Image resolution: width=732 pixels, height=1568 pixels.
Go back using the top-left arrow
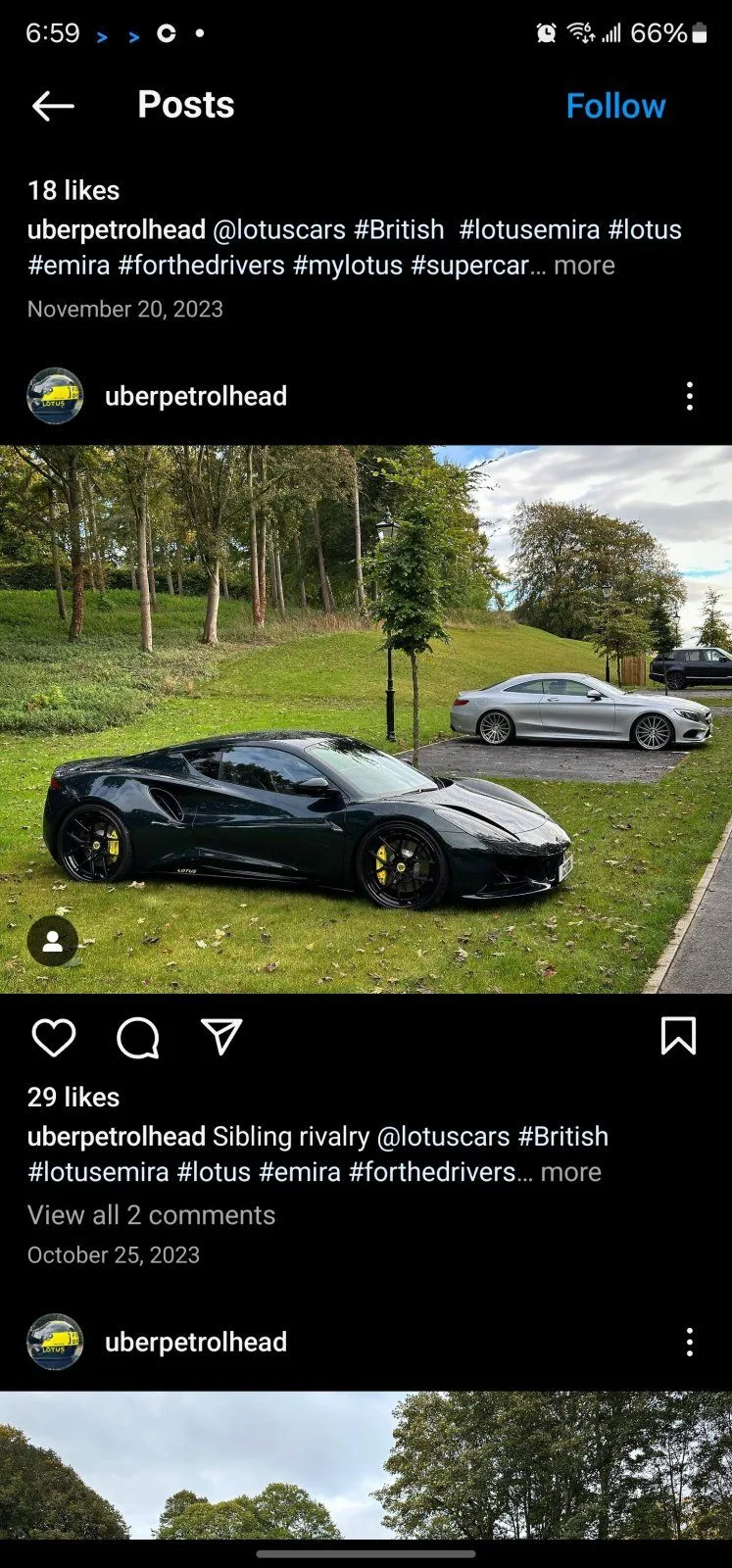pos(53,106)
